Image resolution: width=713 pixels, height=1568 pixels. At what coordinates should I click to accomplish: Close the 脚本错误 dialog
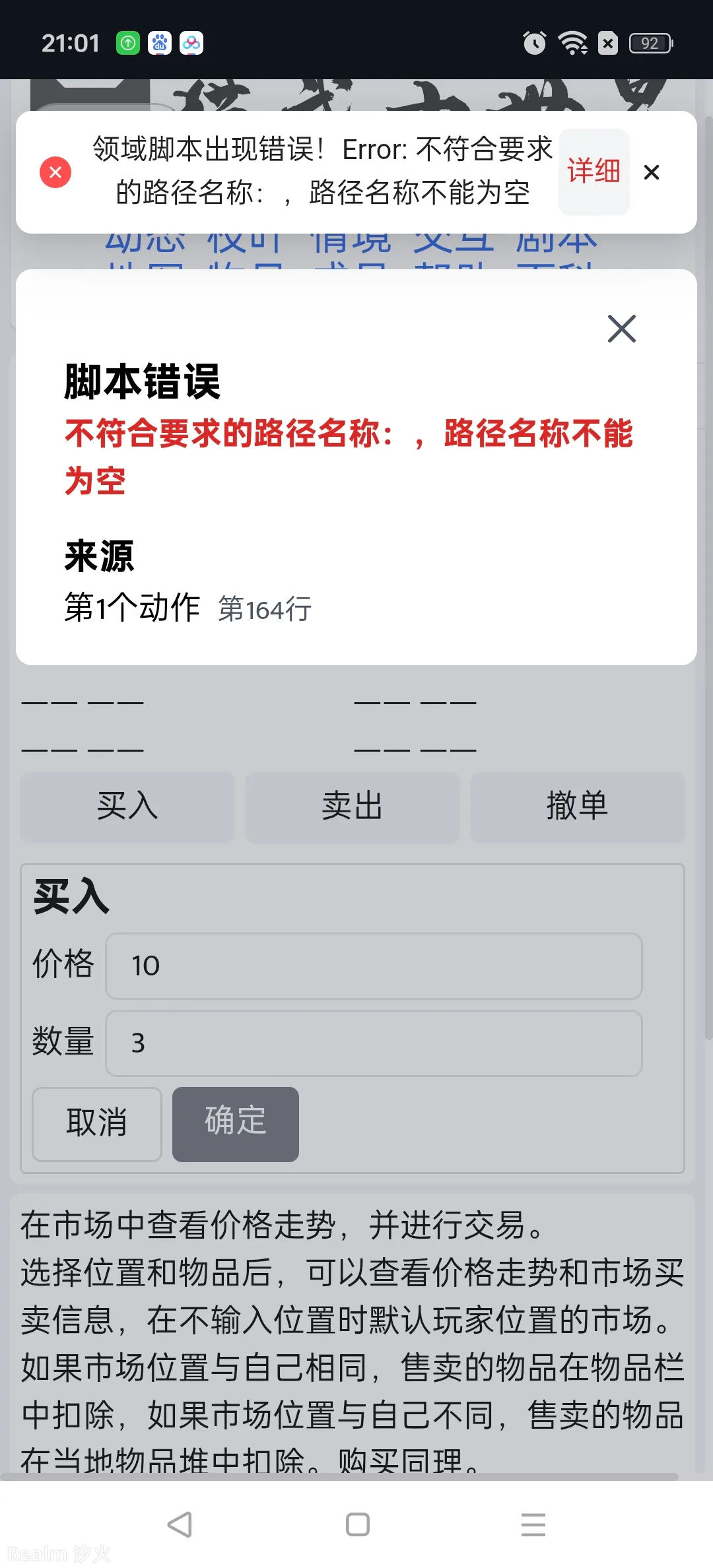(x=621, y=329)
